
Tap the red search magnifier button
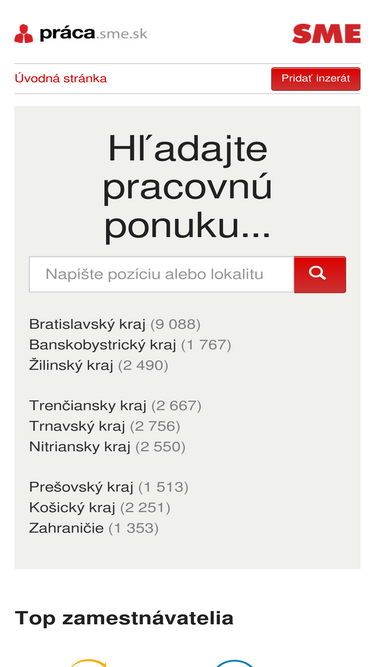coord(320,274)
